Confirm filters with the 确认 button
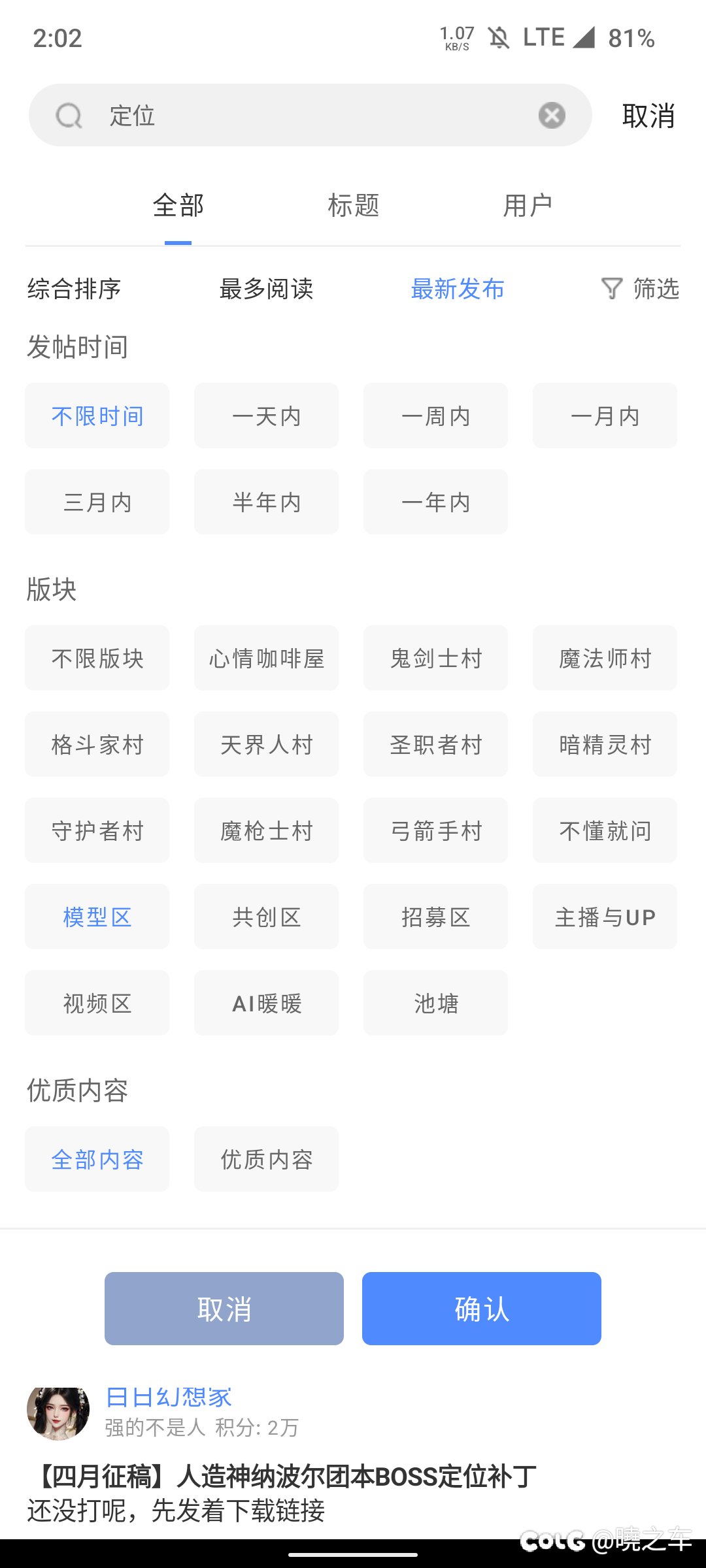 click(482, 1309)
